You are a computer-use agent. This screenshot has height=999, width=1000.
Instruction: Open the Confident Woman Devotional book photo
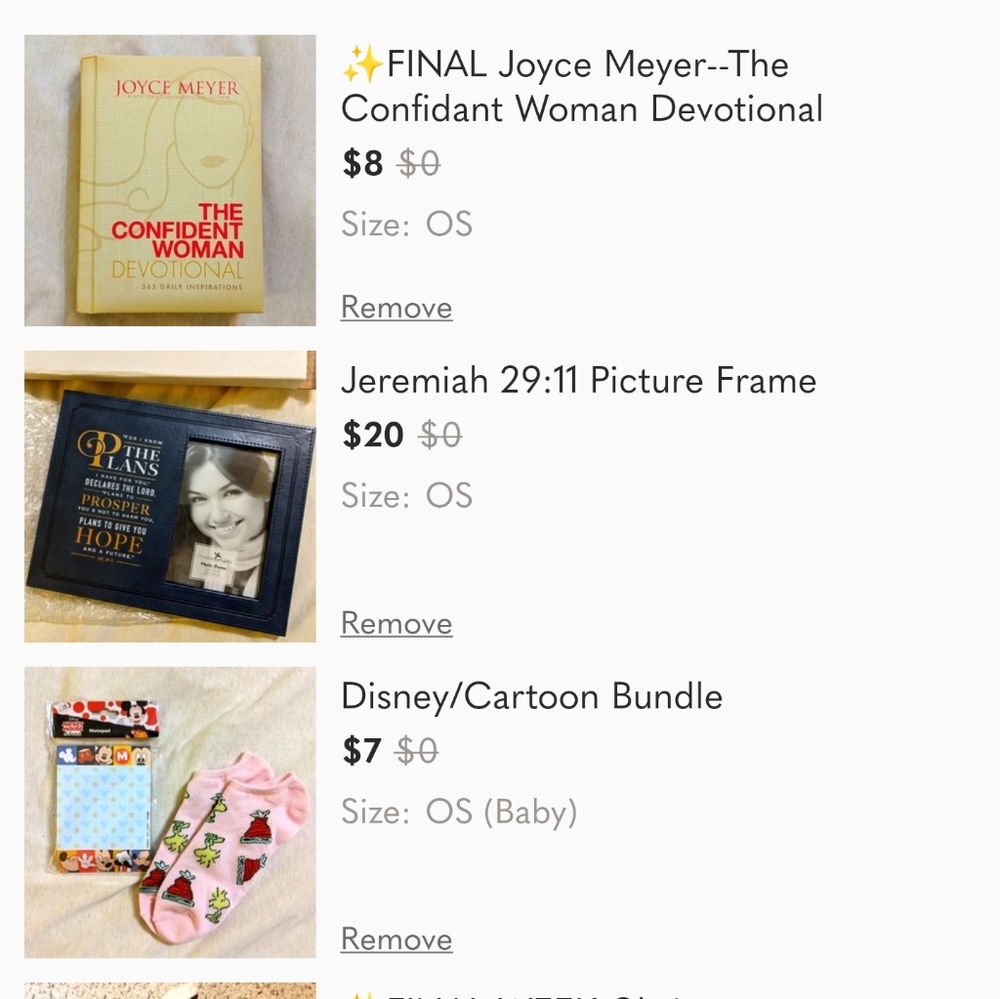coord(170,181)
